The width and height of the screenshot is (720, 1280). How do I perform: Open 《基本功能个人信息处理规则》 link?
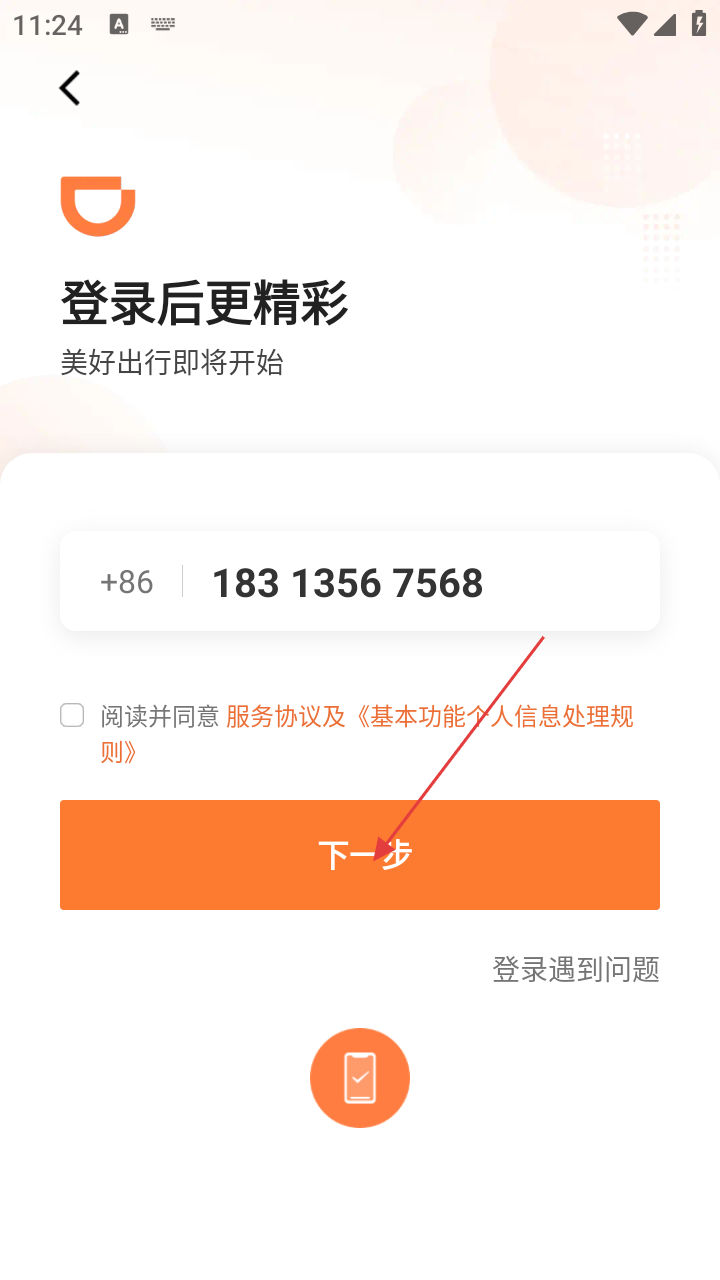point(500,717)
